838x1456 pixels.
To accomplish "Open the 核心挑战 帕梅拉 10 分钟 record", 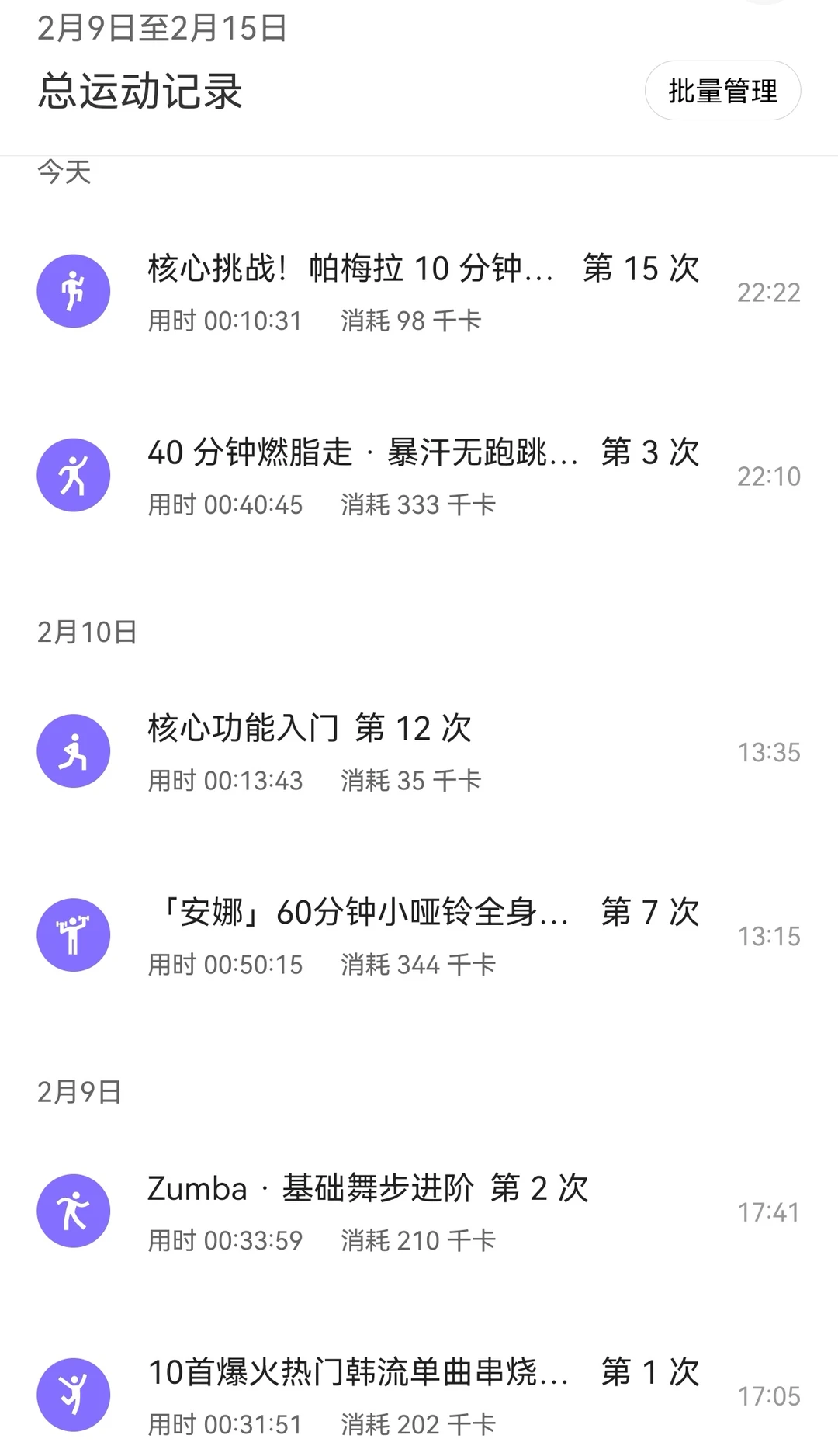I will click(x=419, y=292).
